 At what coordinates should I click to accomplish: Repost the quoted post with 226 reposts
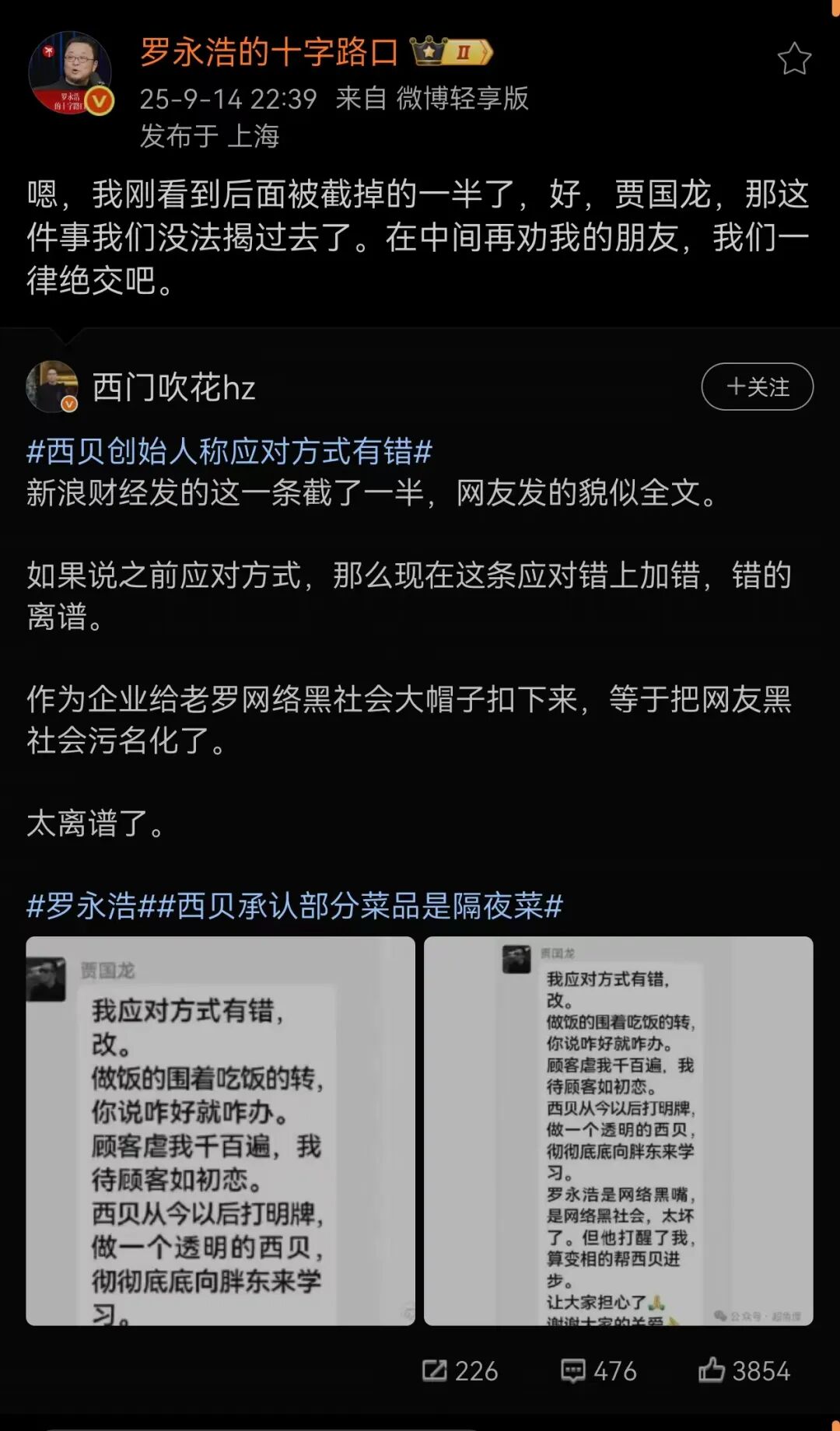tap(460, 1370)
